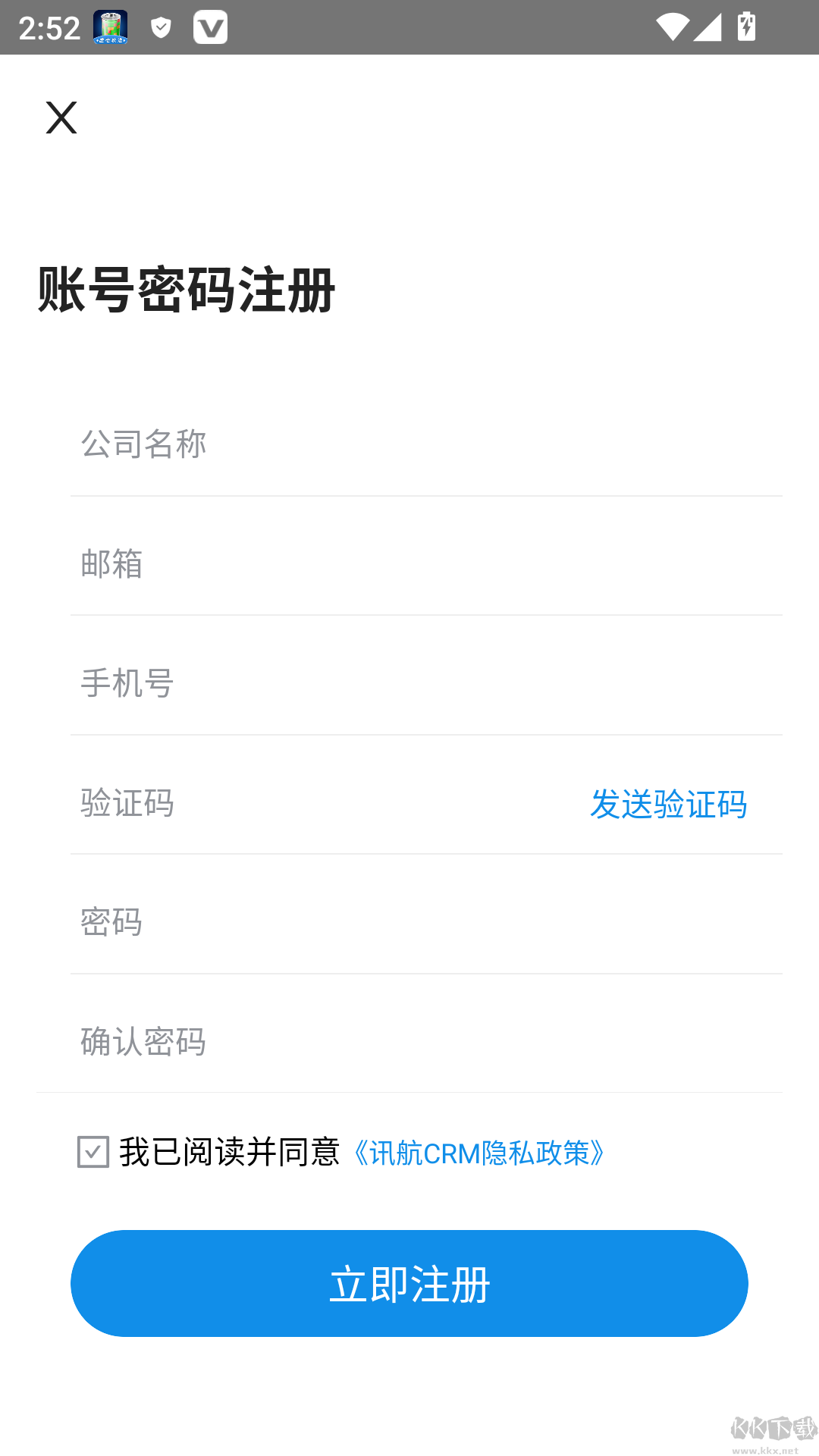Close the registration screen with the X
This screenshot has height=1456, width=819.
point(61,118)
